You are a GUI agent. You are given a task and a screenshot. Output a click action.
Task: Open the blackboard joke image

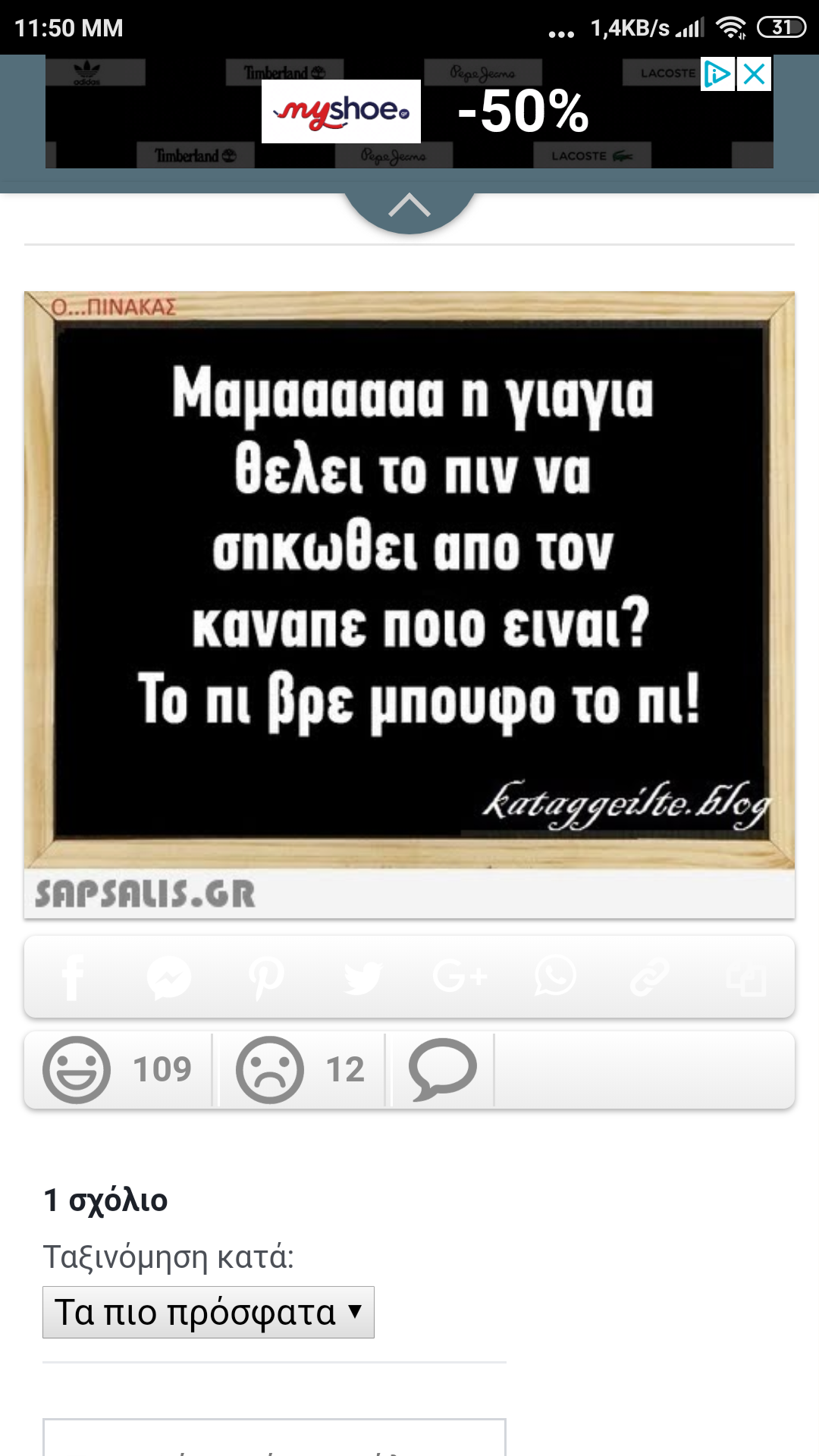click(409, 580)
